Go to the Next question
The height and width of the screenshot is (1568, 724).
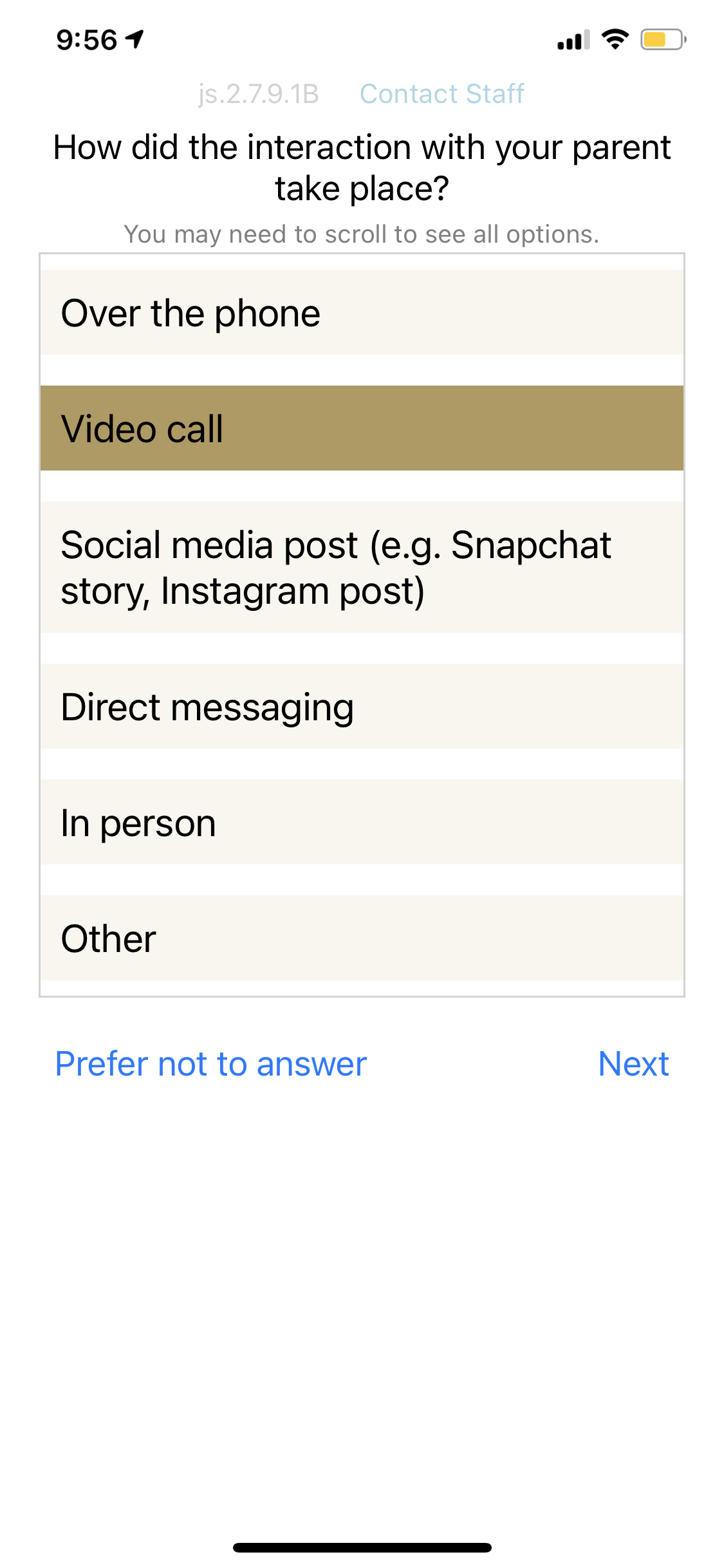[x=633, y=1064]
